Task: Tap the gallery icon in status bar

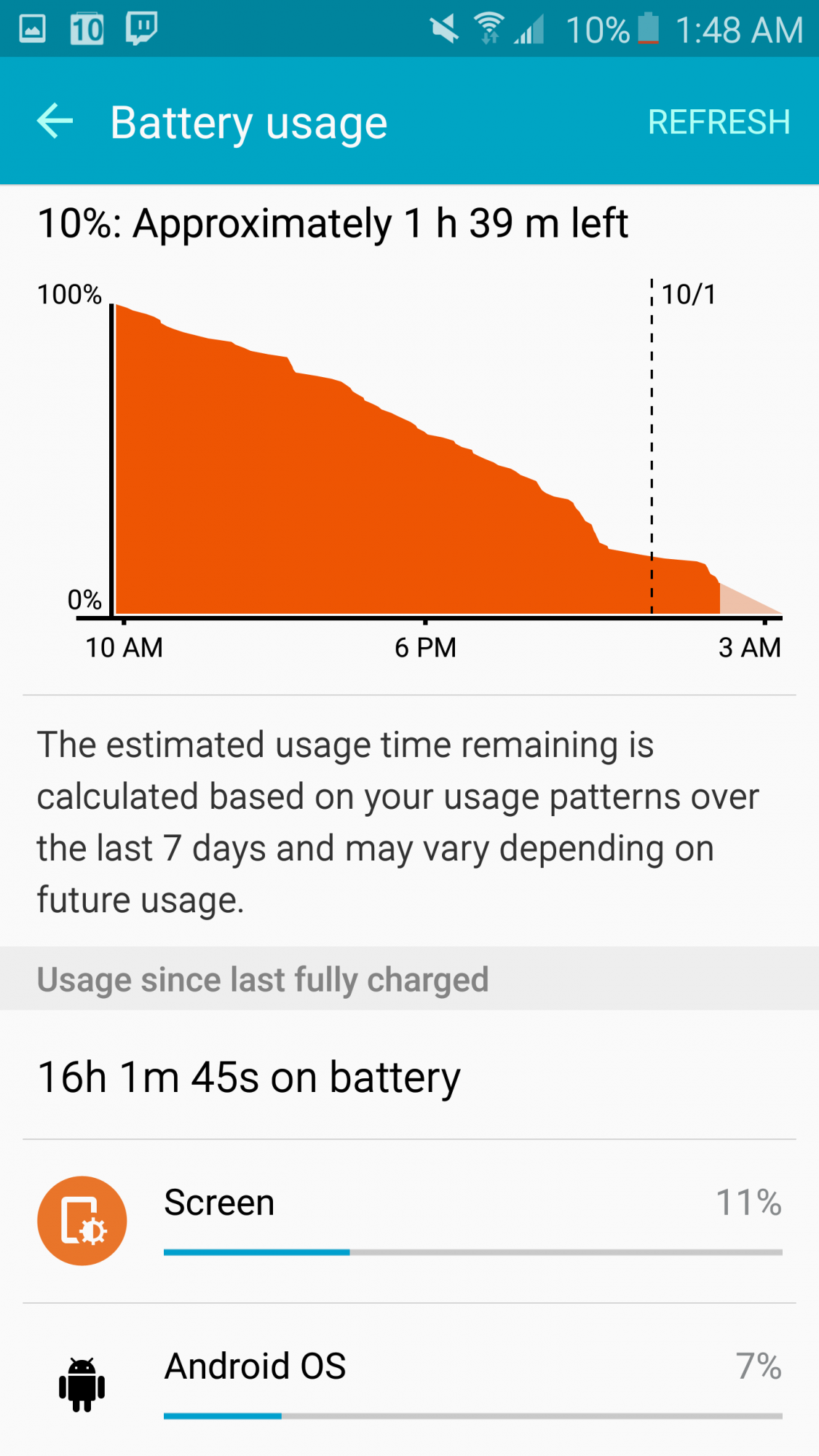Action: (x=31, y=29)
